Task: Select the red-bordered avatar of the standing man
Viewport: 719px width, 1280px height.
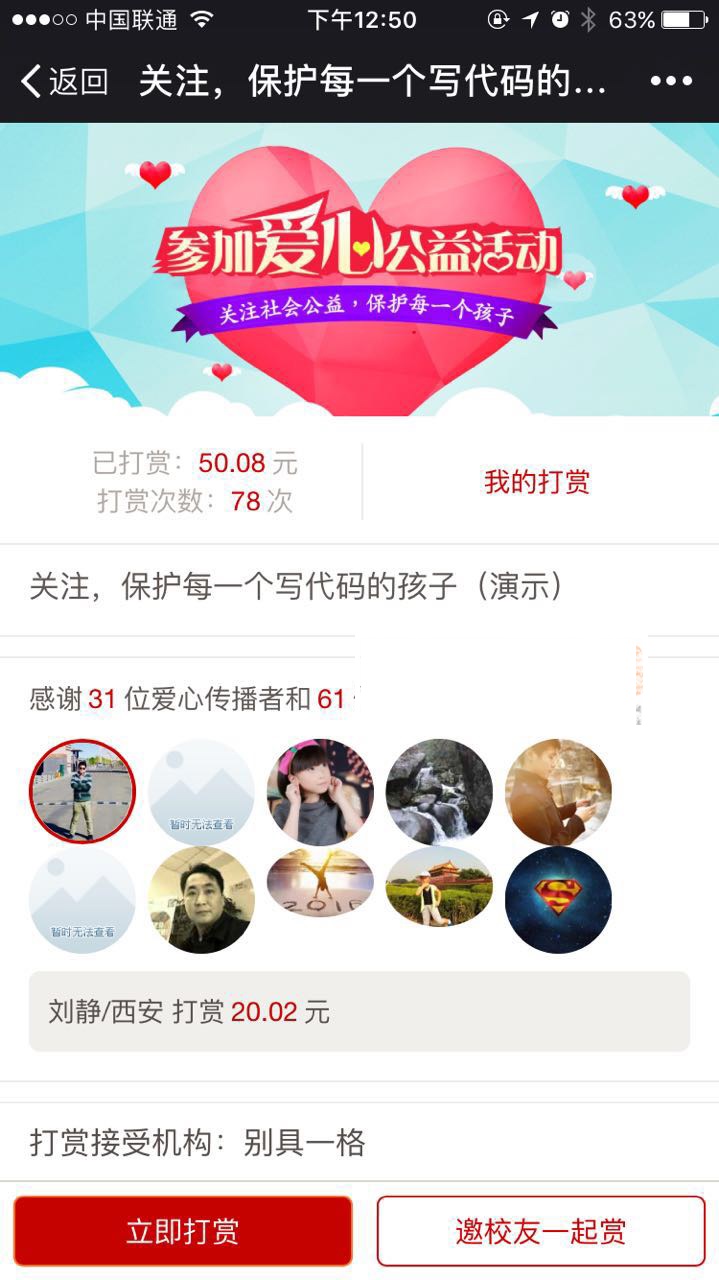Action: point(82,792)
